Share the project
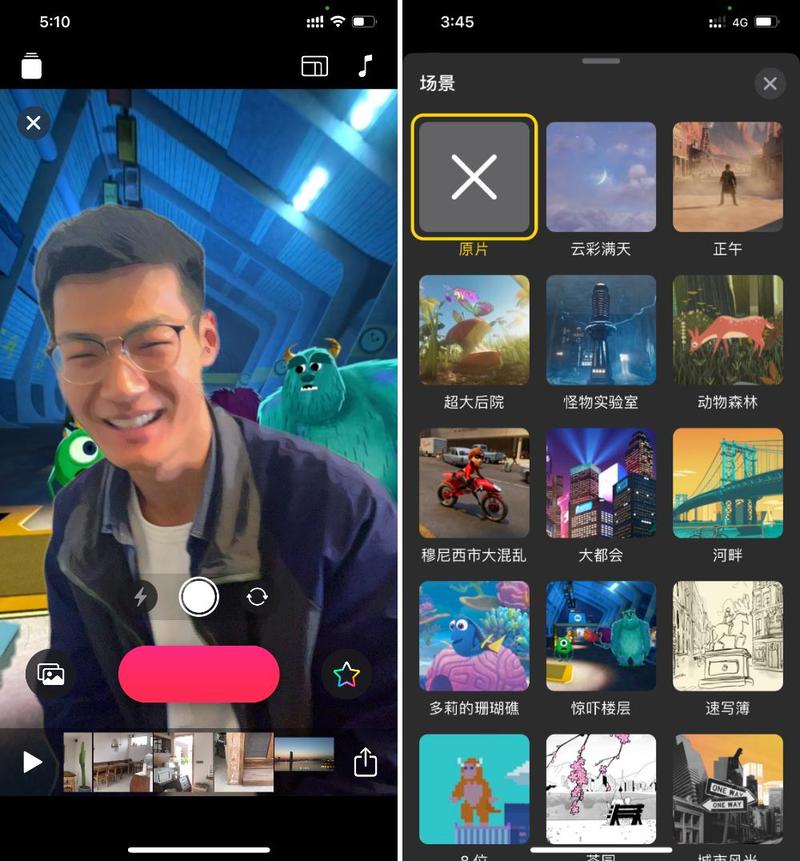Viewport: 800px width, 861px height. pyautogui.click(x=366, y=763)
